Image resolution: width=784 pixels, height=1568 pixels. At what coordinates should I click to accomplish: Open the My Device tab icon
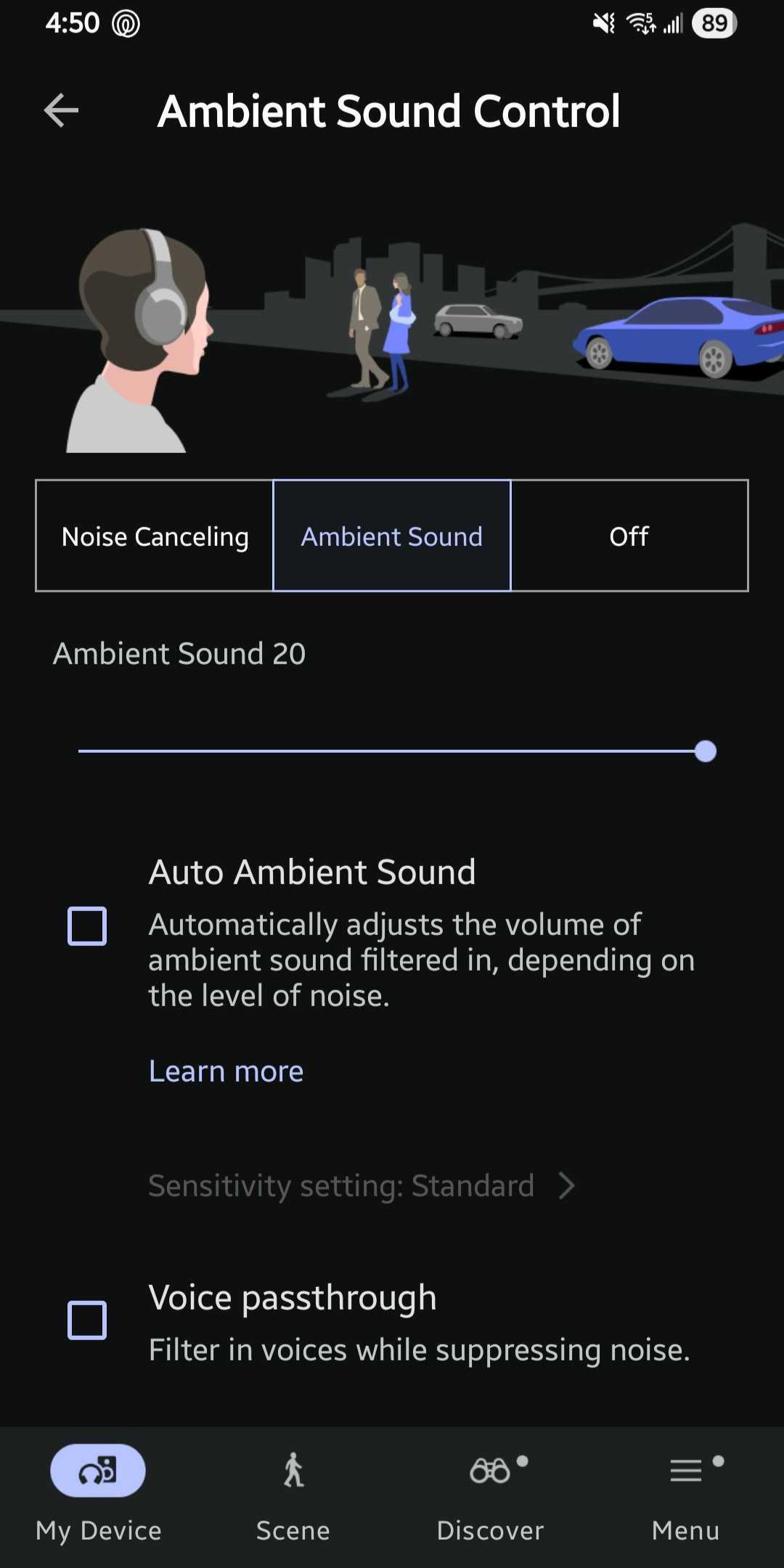click(x=97, y=1471)
